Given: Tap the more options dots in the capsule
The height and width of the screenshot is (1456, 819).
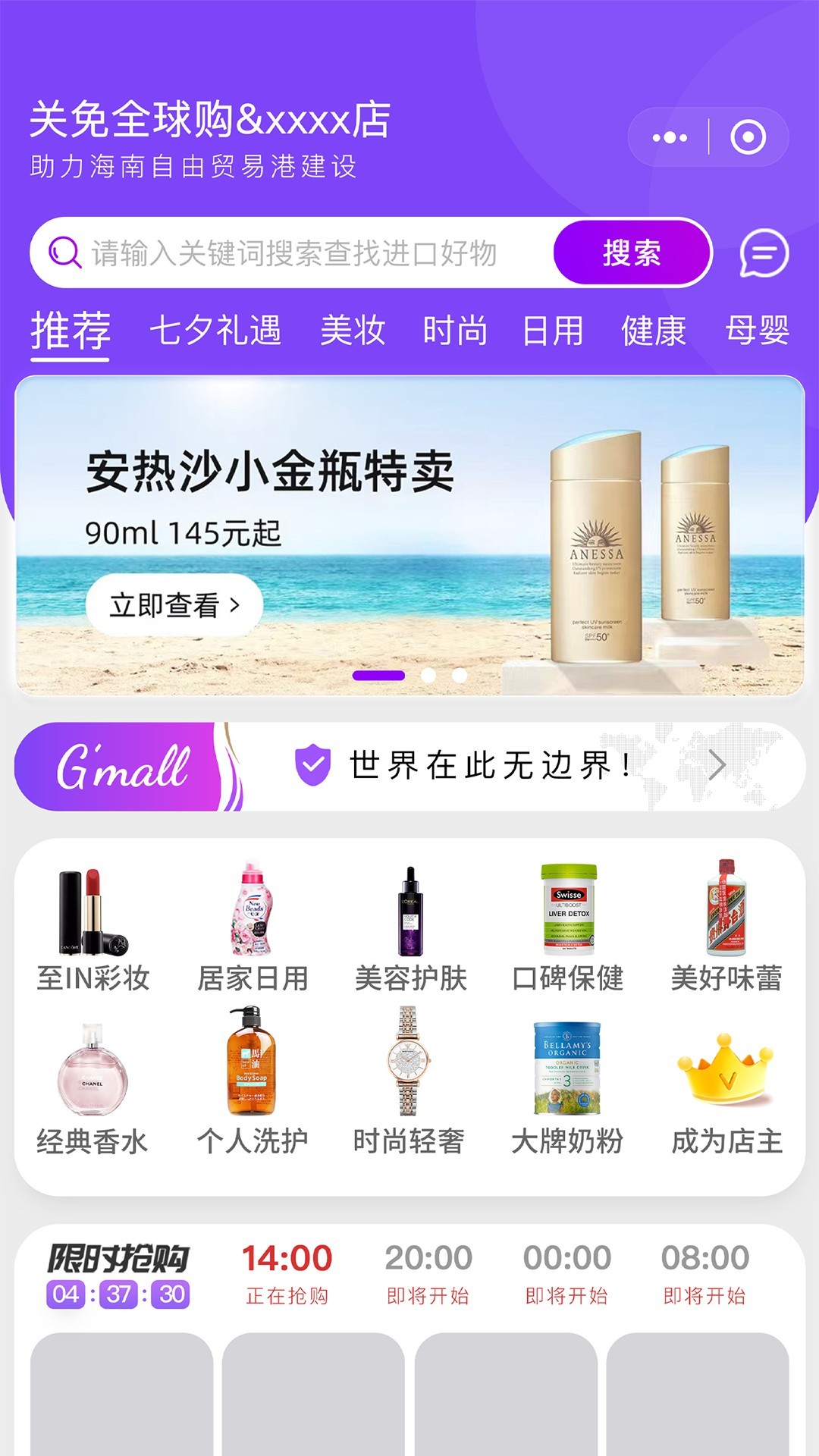Looking at the screenshot, I should 668,137.
